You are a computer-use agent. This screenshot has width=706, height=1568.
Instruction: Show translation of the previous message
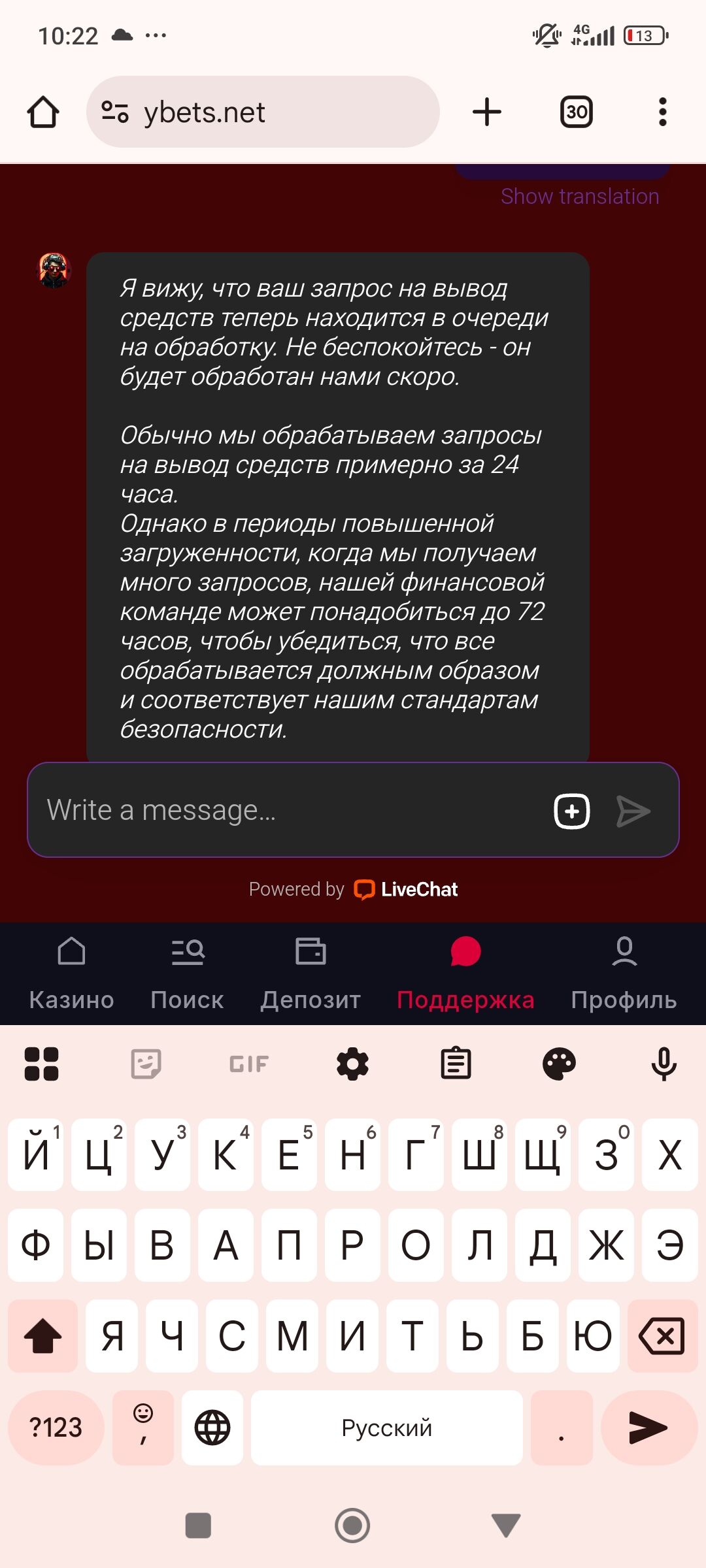[580, 197]
